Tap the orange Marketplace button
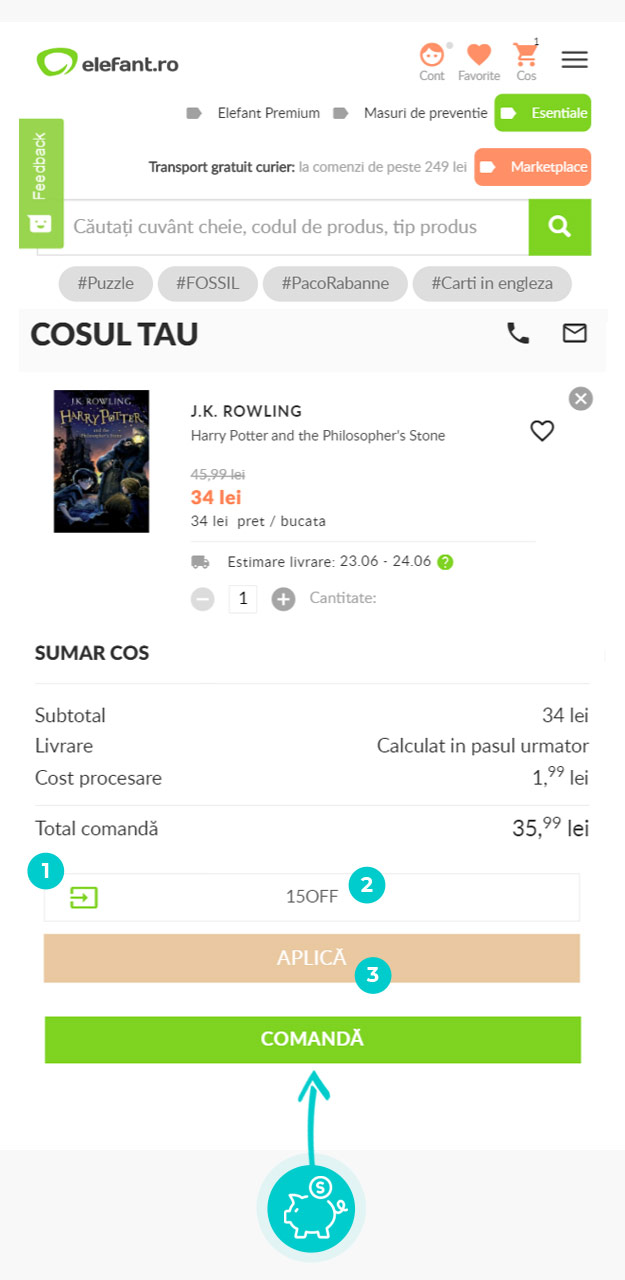This screenshot has height=1280, width=625. click(532, 167)
